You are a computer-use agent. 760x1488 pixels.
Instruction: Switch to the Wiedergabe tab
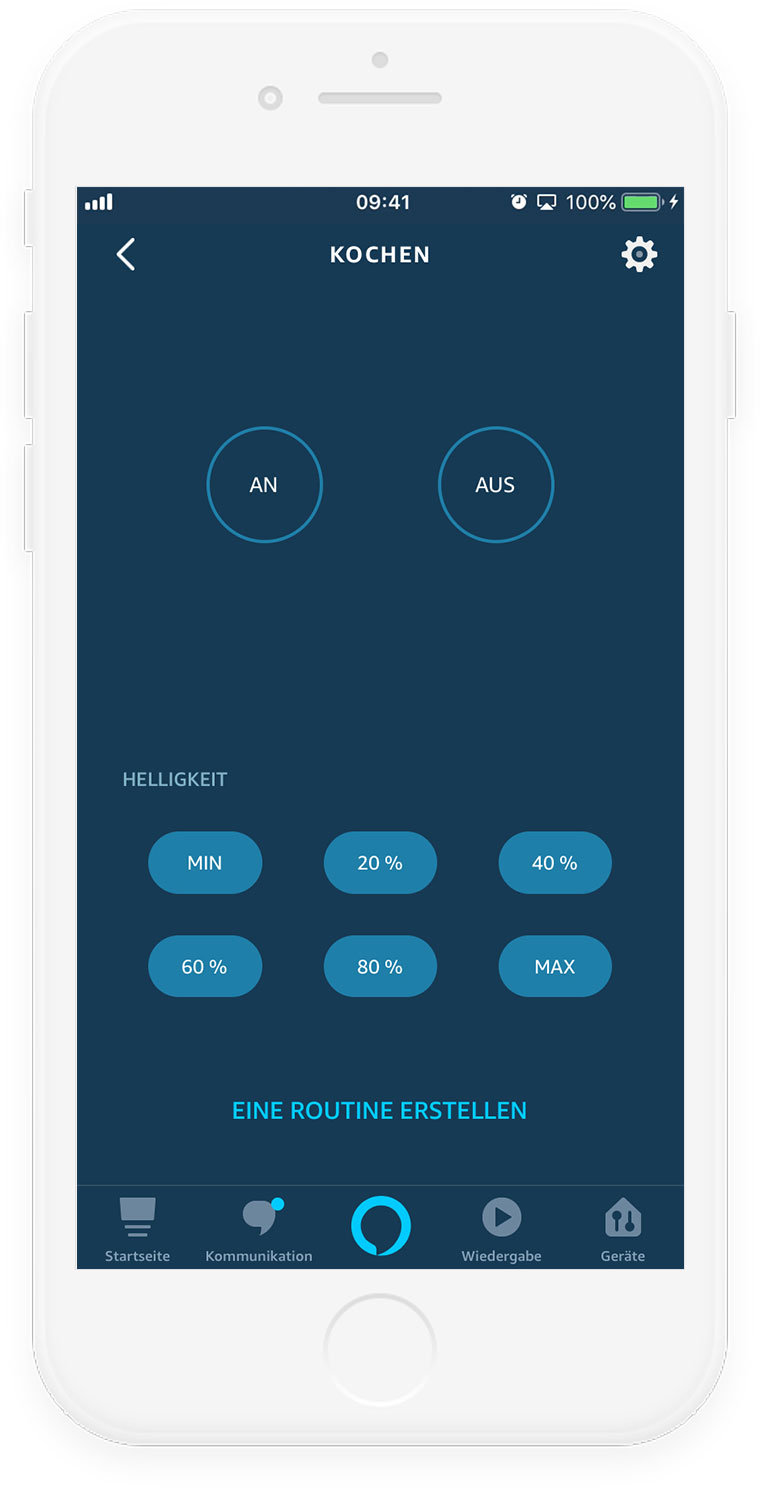click(x=502, y=1229)
